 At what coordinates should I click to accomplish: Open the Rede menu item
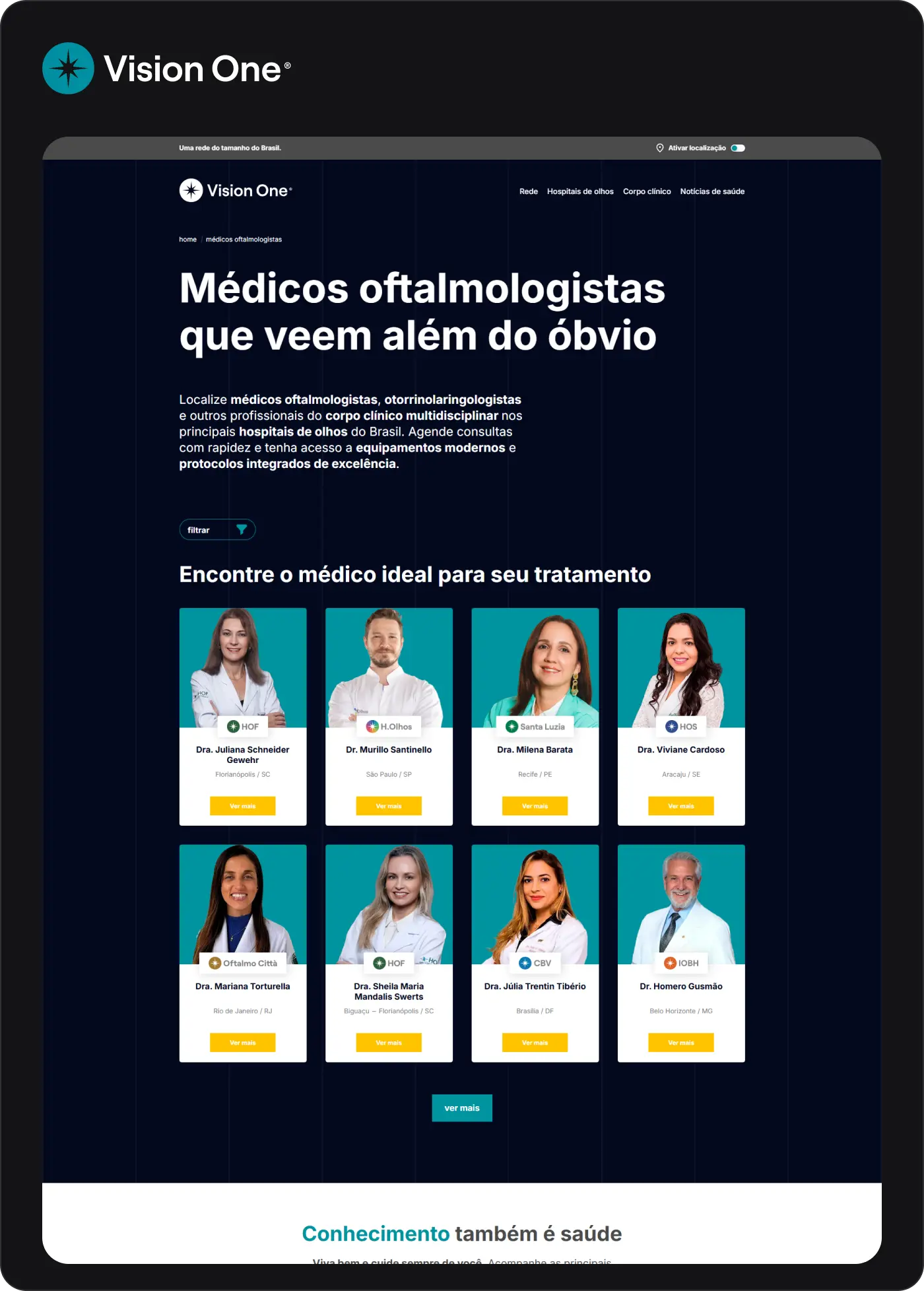pos(528,191)
